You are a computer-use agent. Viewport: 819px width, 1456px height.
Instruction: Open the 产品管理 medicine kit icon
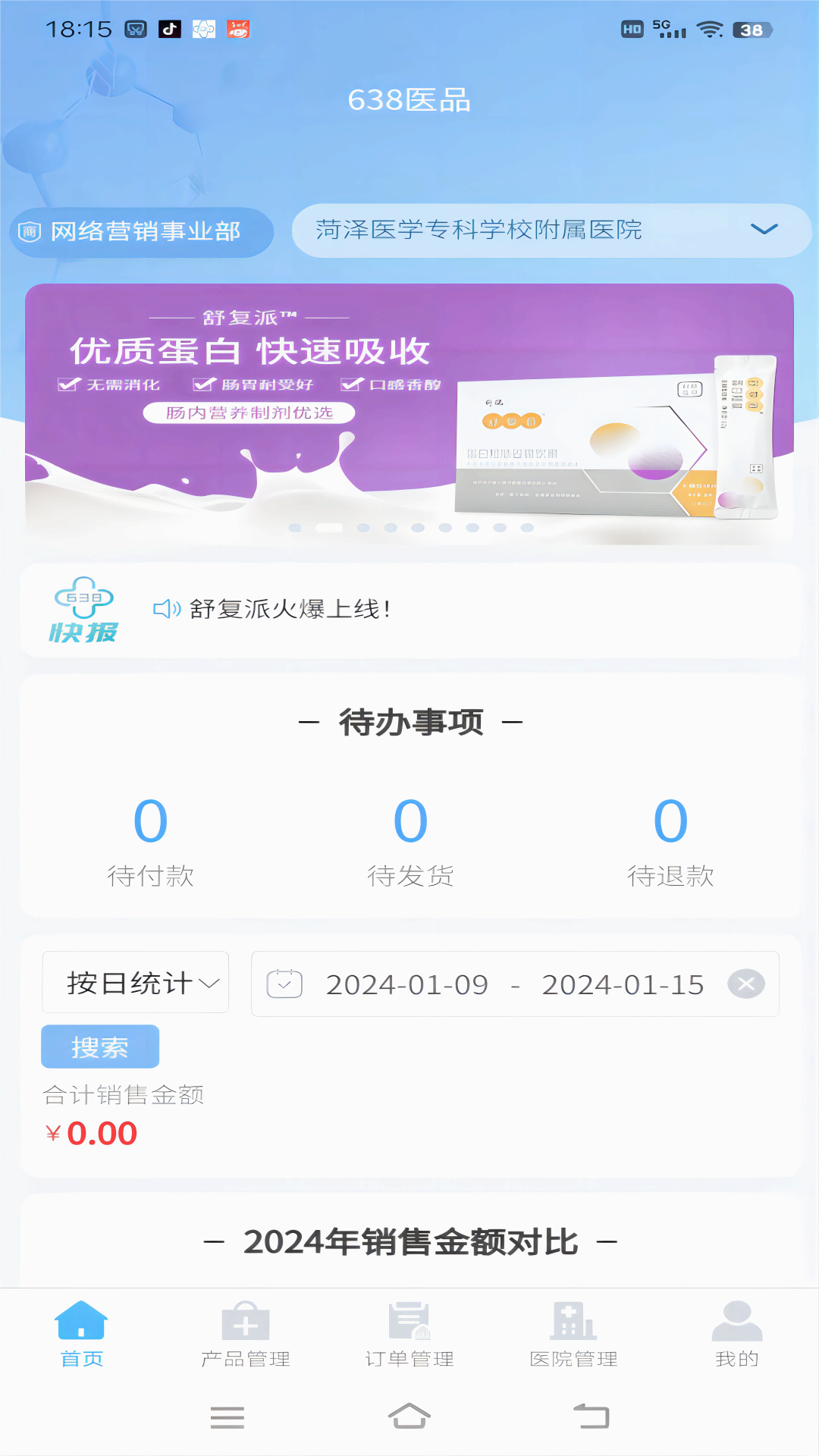click(x=246, y=1323)
